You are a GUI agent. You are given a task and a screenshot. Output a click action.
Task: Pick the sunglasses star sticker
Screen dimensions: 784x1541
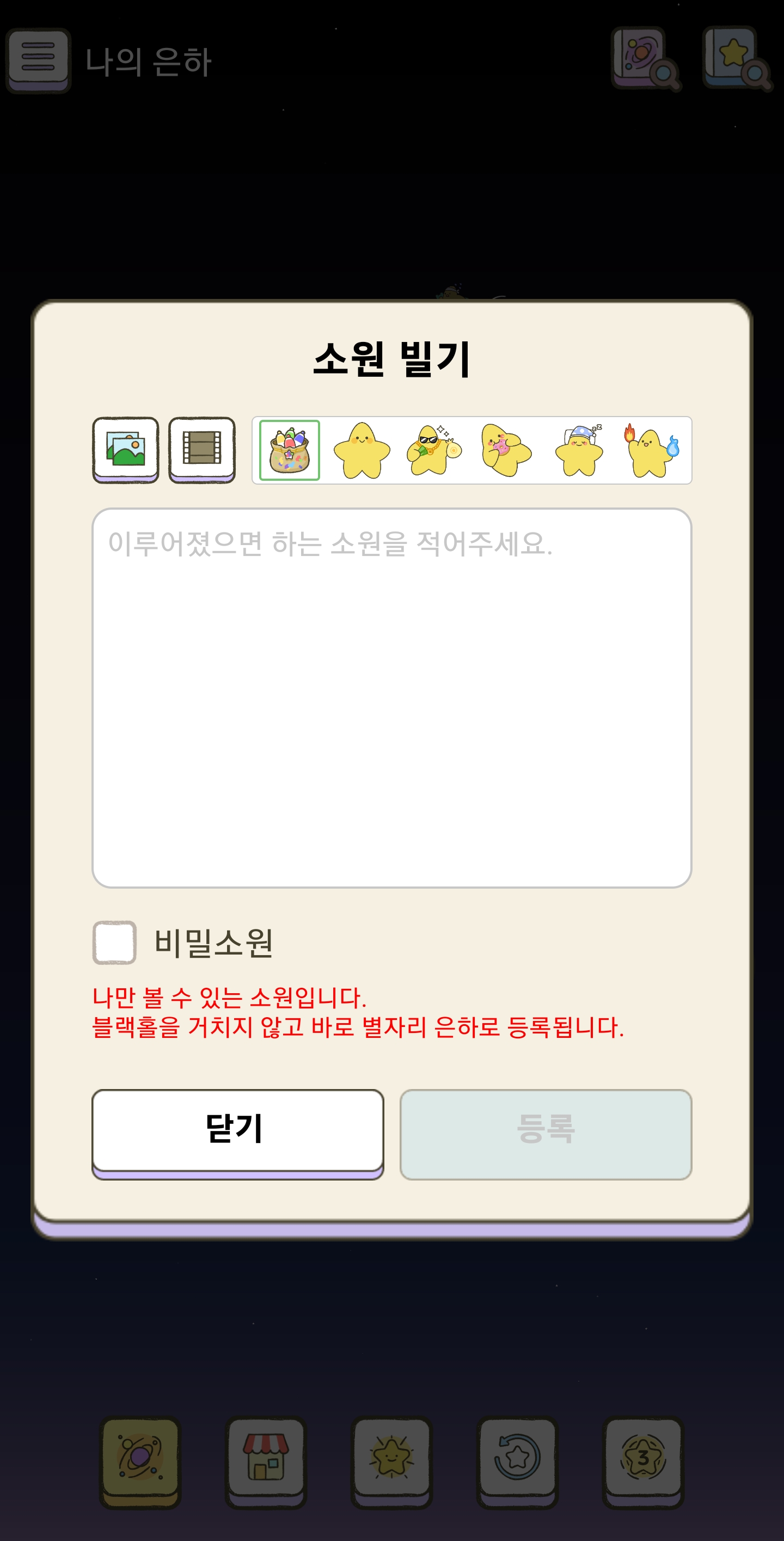pyautogui.click(x=434, y=450)
